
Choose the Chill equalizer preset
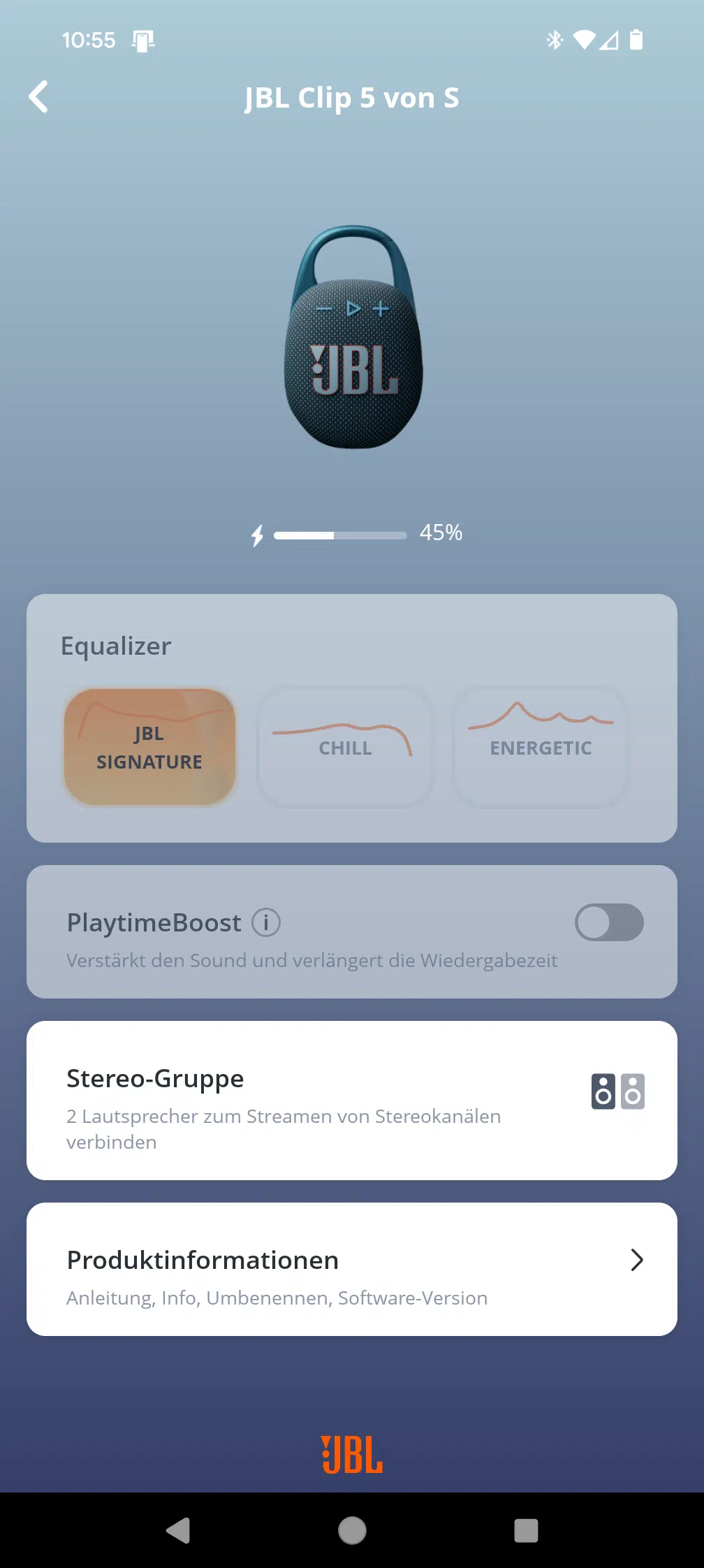click(345, 747)
